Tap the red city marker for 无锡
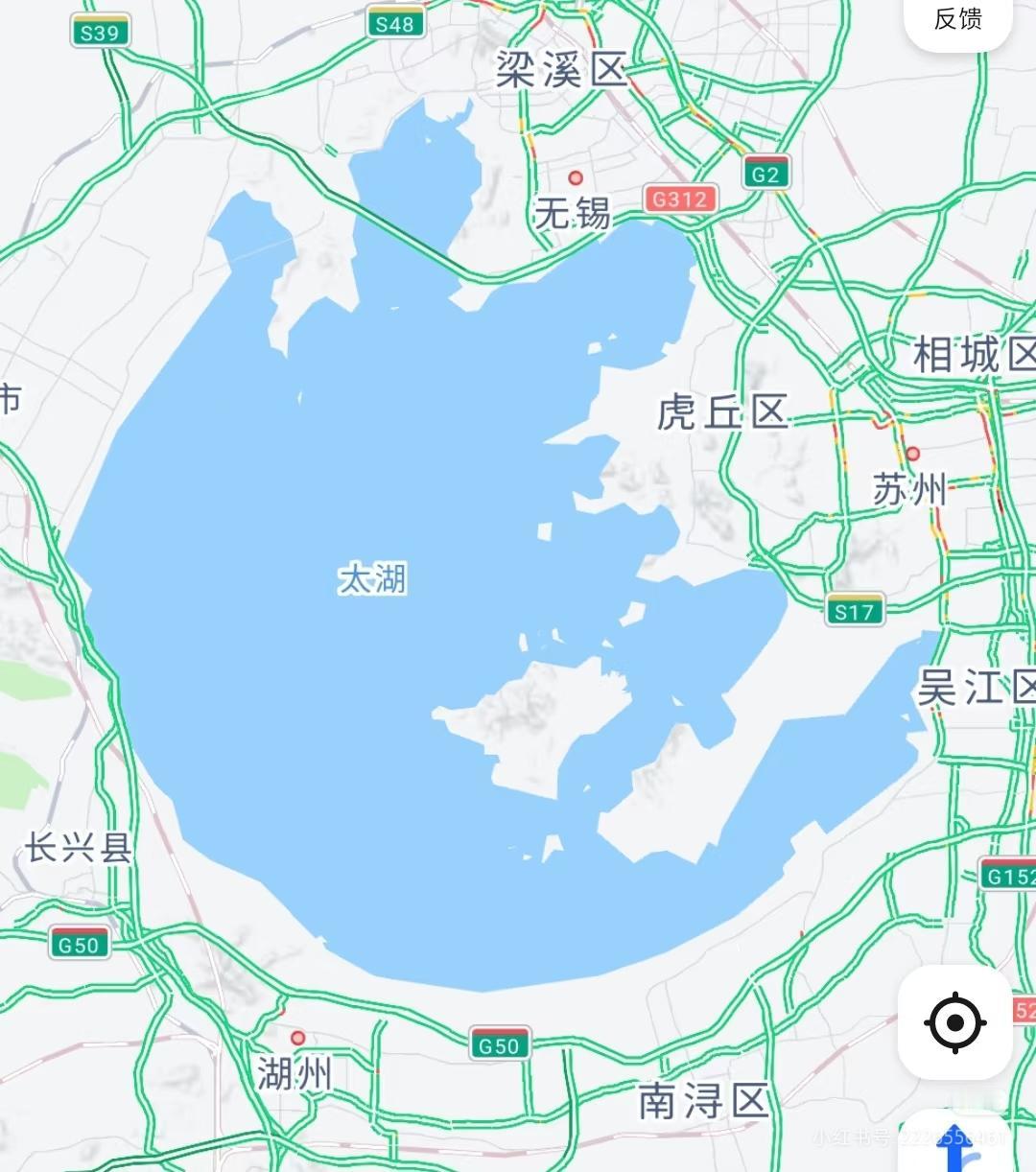This screenshot has height=1172, width=1036. [574, 178]
